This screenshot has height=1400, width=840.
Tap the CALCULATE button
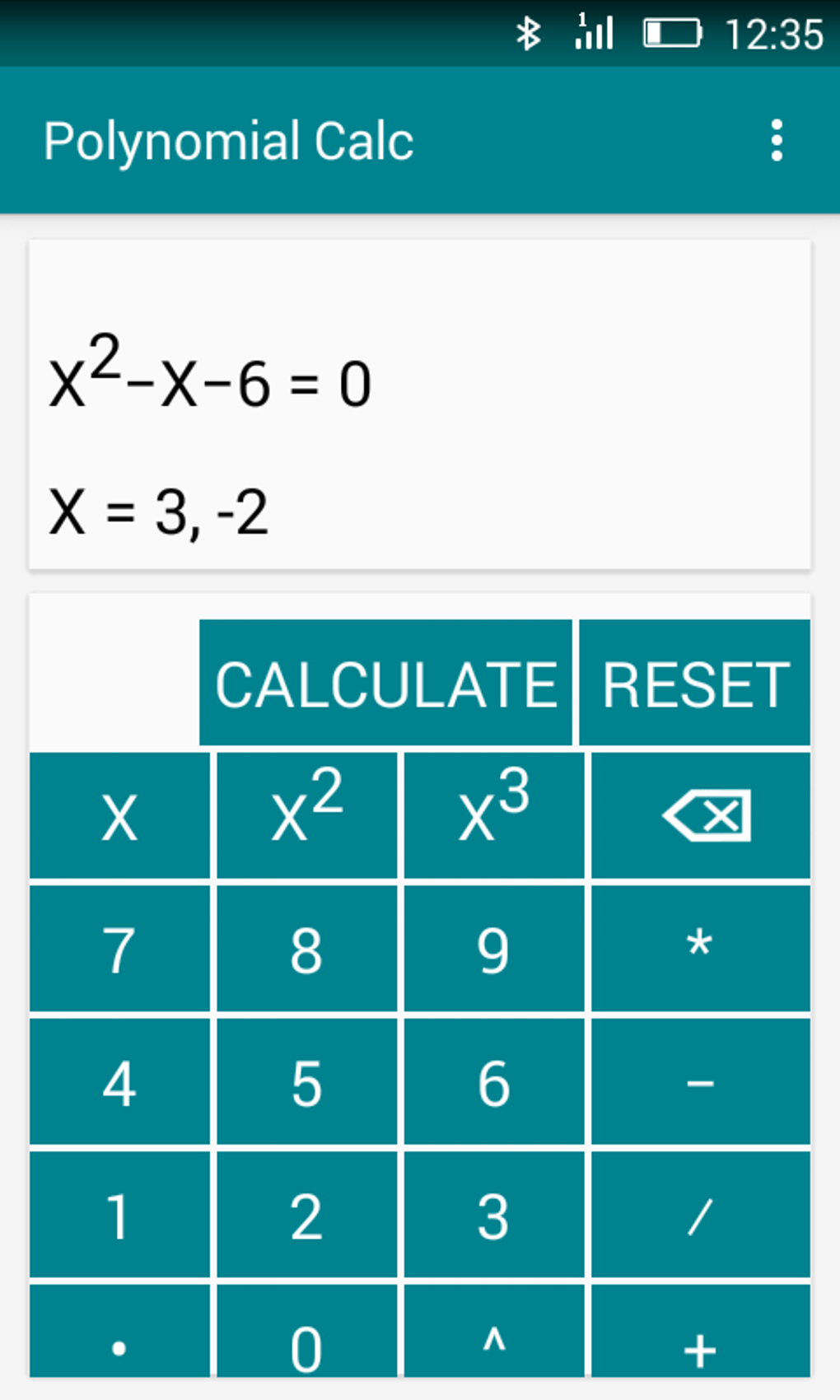point(385,683)
